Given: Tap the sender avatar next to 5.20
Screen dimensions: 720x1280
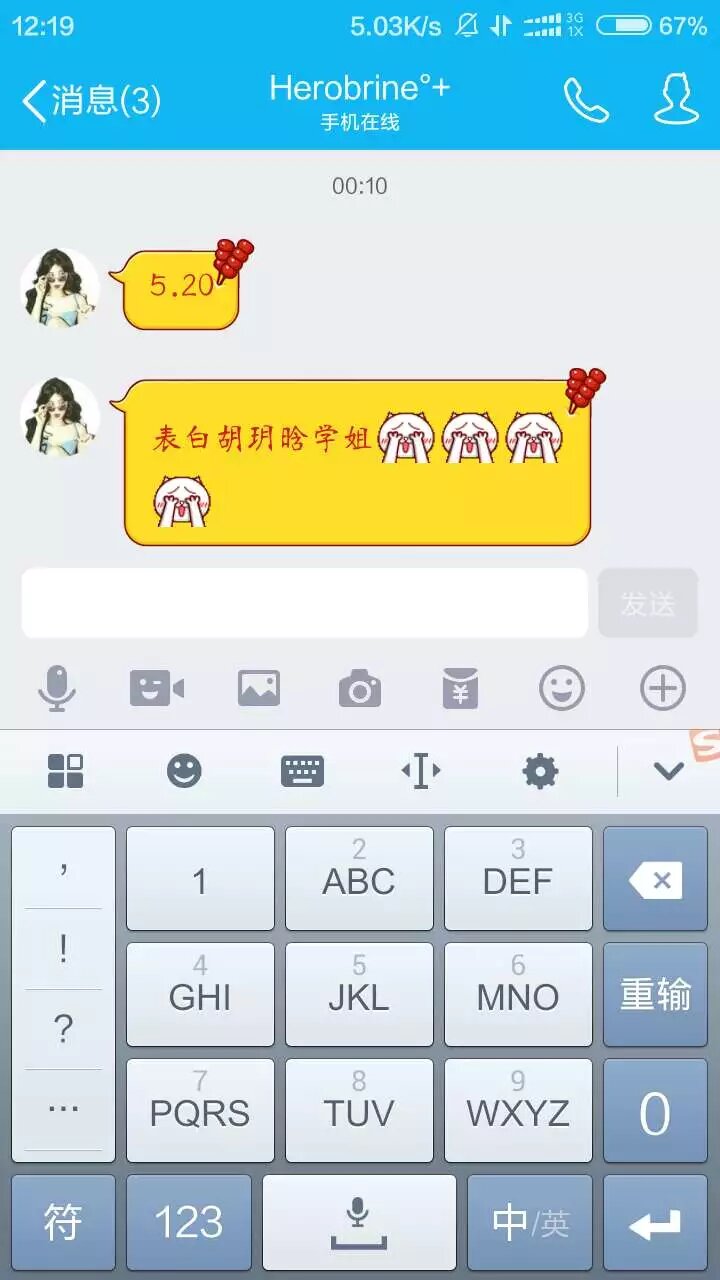Looking at the screenshot, I should point(60,288).
